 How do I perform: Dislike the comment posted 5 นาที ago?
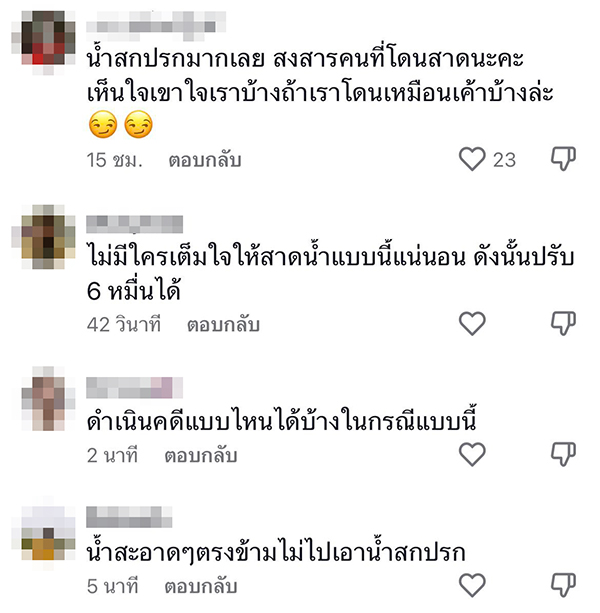[x=563, y=586]
